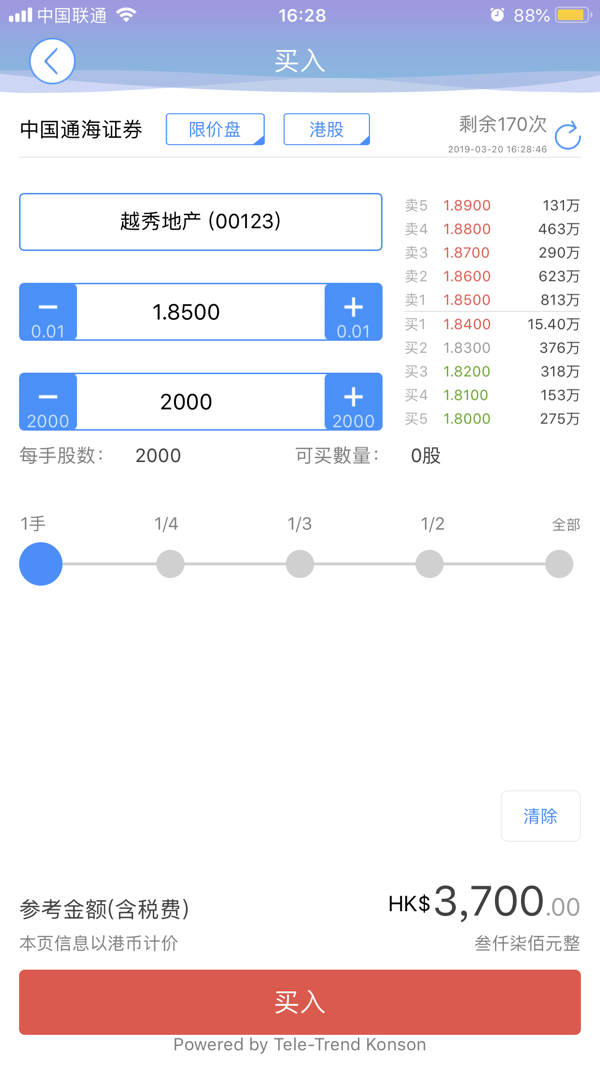Viewport: 600px width, 1067px height.
Task: Refresh the quote data
Action: 567,135
